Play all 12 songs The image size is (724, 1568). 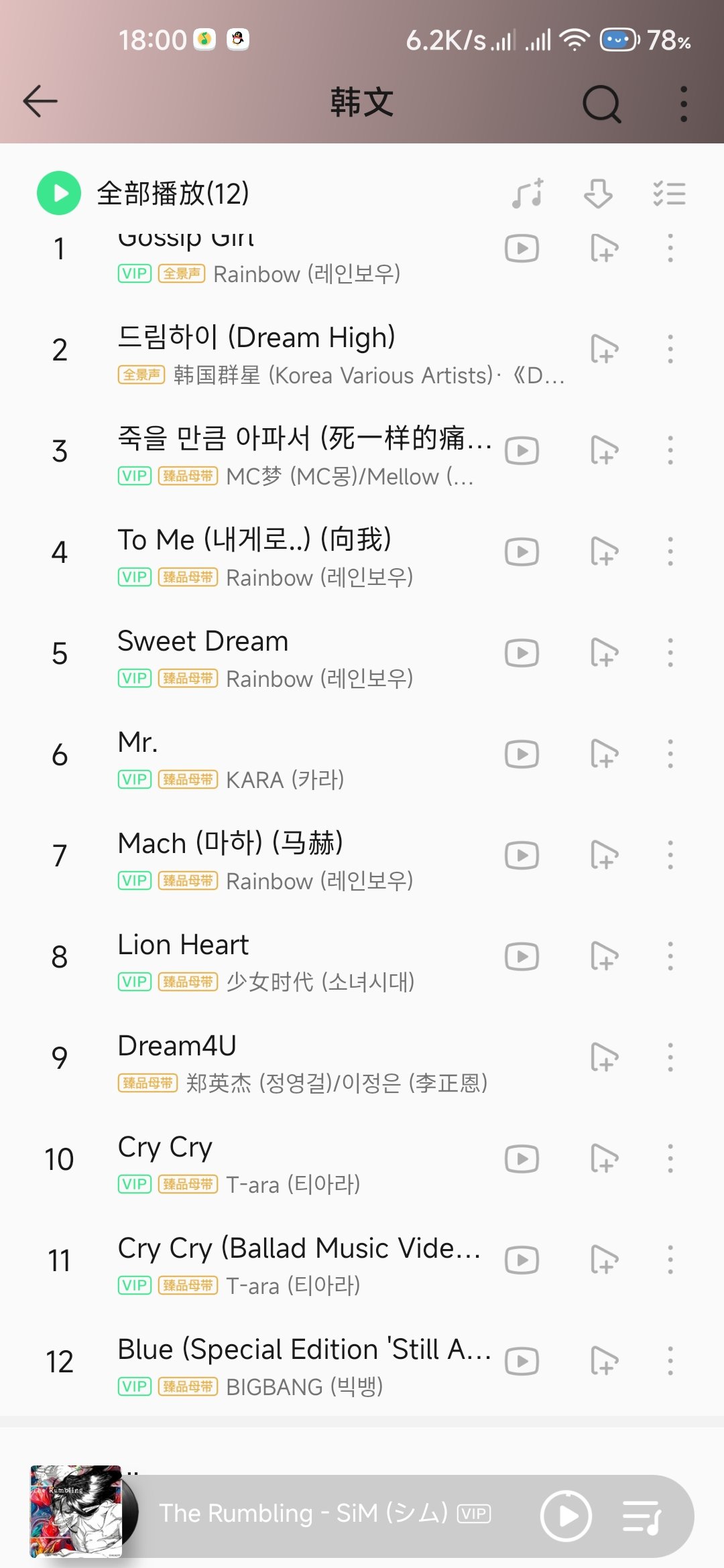tap(143, 193)
